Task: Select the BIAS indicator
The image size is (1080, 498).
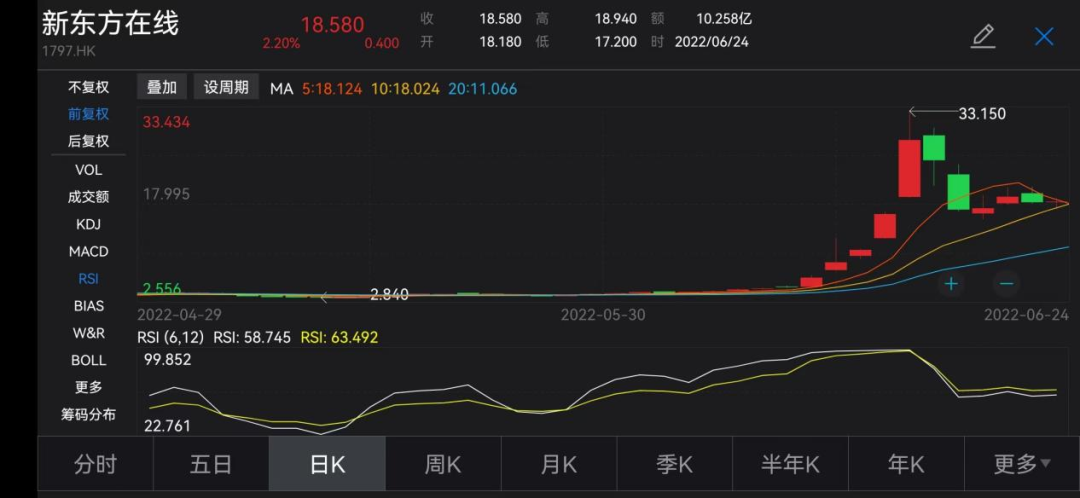Action: pyautogui.click(x=88, y=305)
